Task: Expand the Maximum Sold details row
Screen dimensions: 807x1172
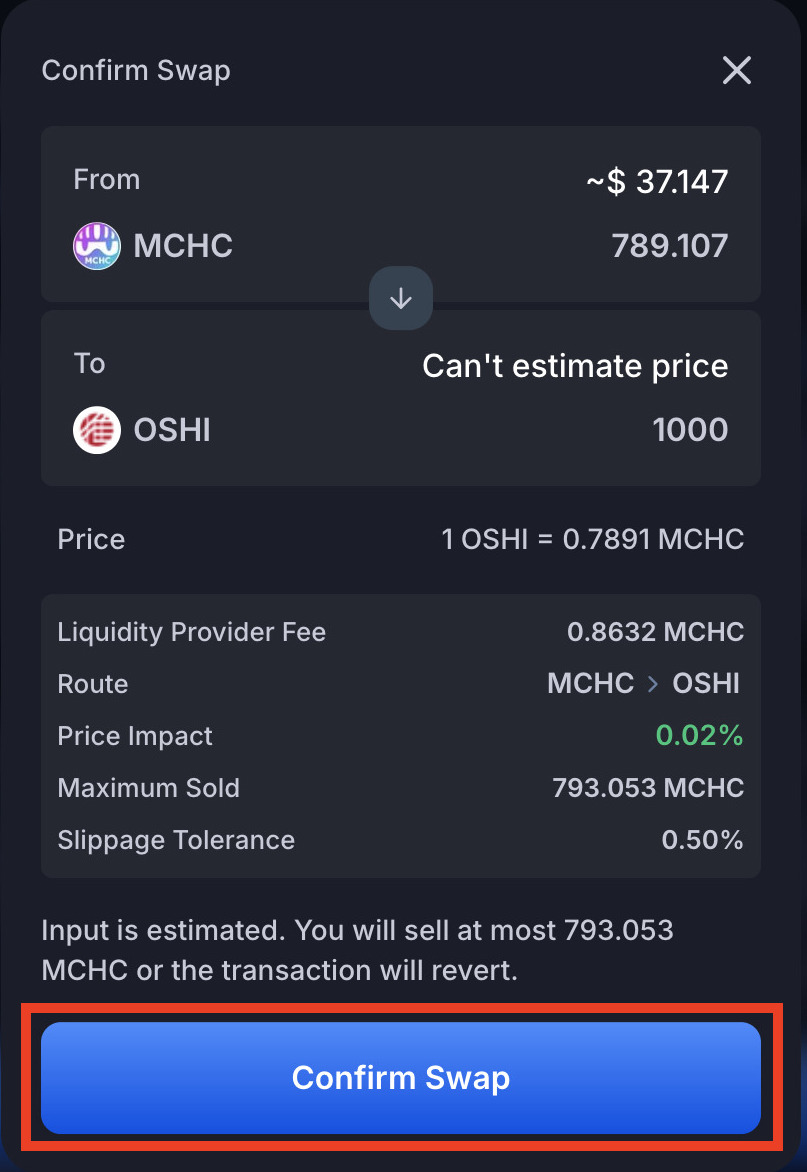Action: click(x=400, y=788)
